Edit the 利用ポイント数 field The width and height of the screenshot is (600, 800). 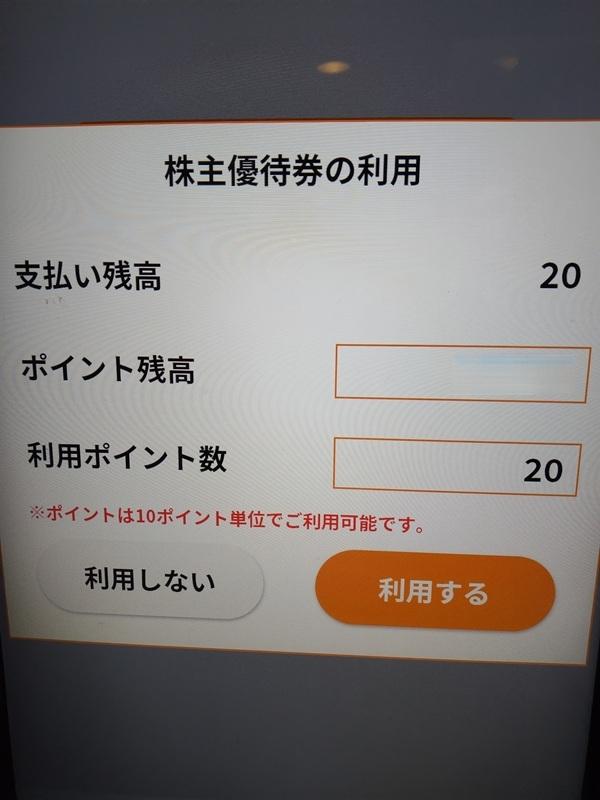point(457,468)
